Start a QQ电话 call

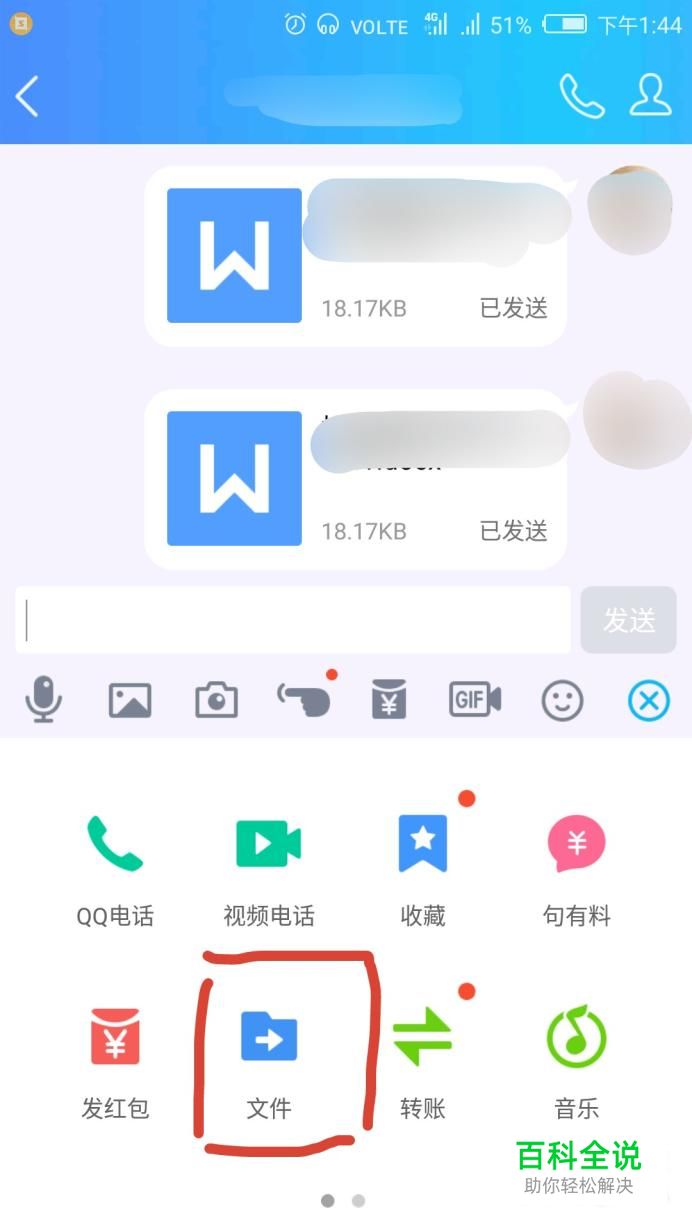115,865
